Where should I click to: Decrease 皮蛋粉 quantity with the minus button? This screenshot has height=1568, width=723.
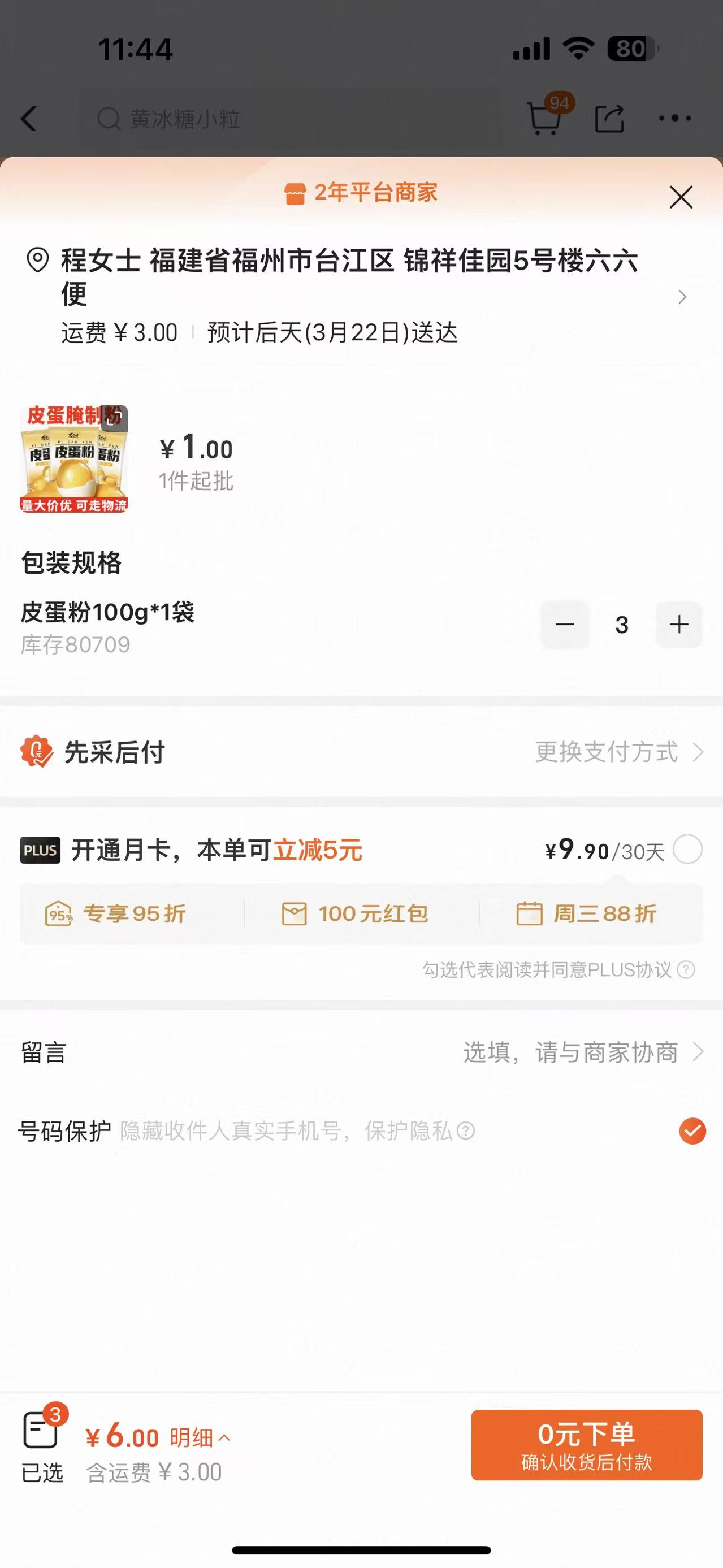tap(565, 625)
